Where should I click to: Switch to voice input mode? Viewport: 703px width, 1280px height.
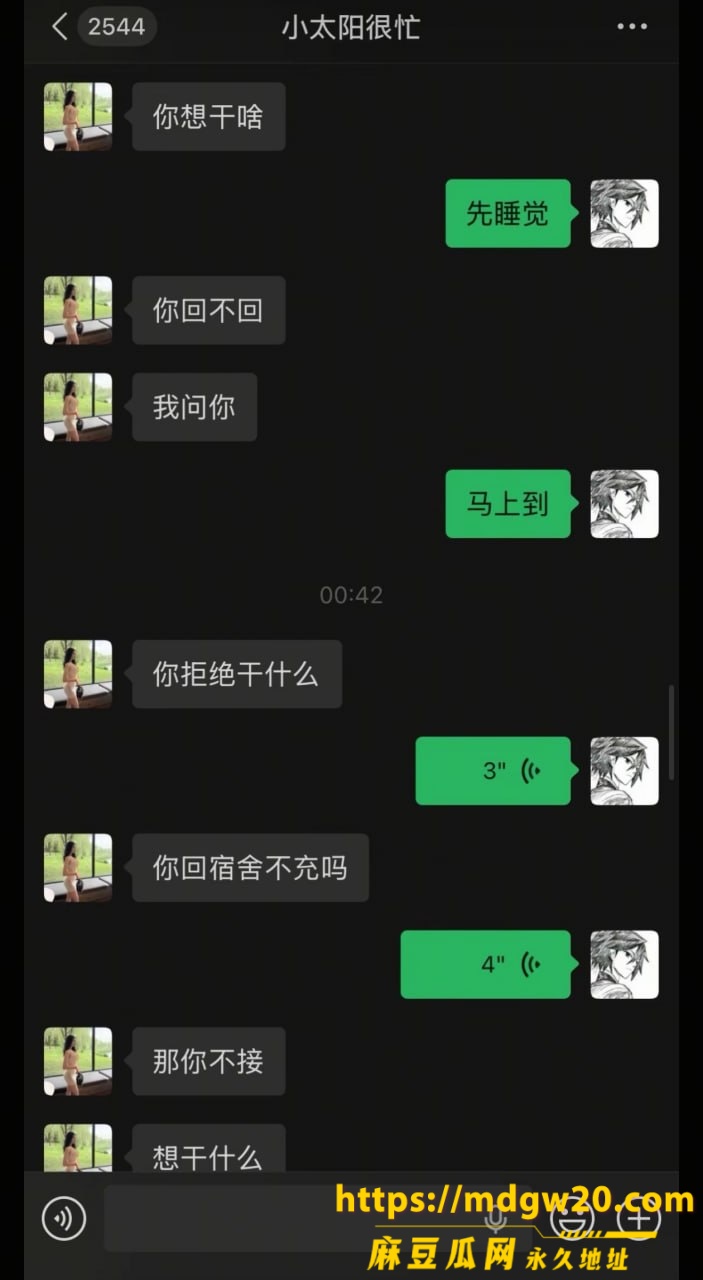click(x=63, y=1218)
